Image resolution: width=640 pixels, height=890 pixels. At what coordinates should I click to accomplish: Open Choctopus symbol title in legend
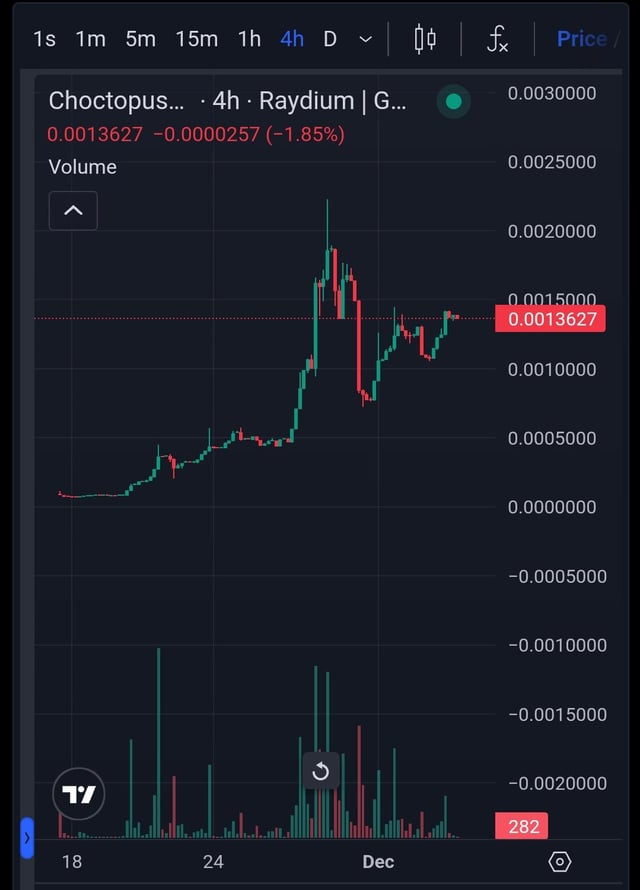[116, 101]
